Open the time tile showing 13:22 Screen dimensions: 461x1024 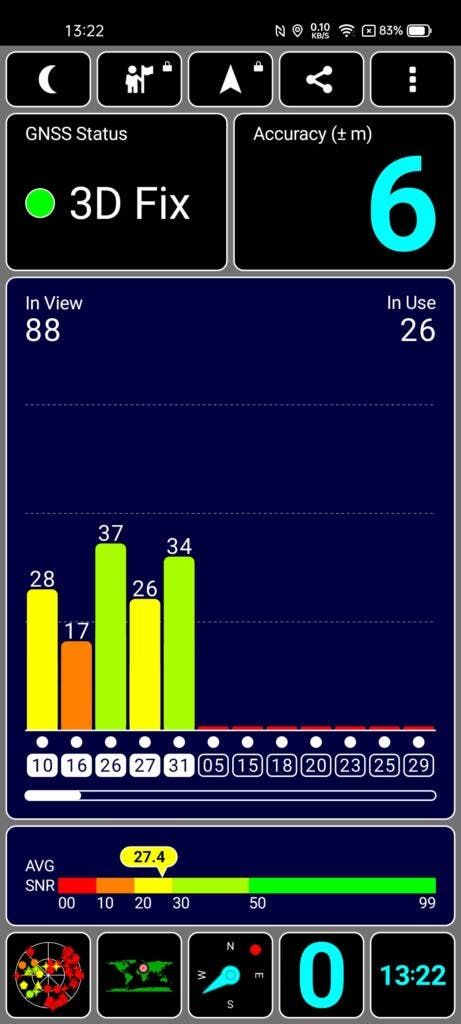pyautogui.click(x=413, y=975)
